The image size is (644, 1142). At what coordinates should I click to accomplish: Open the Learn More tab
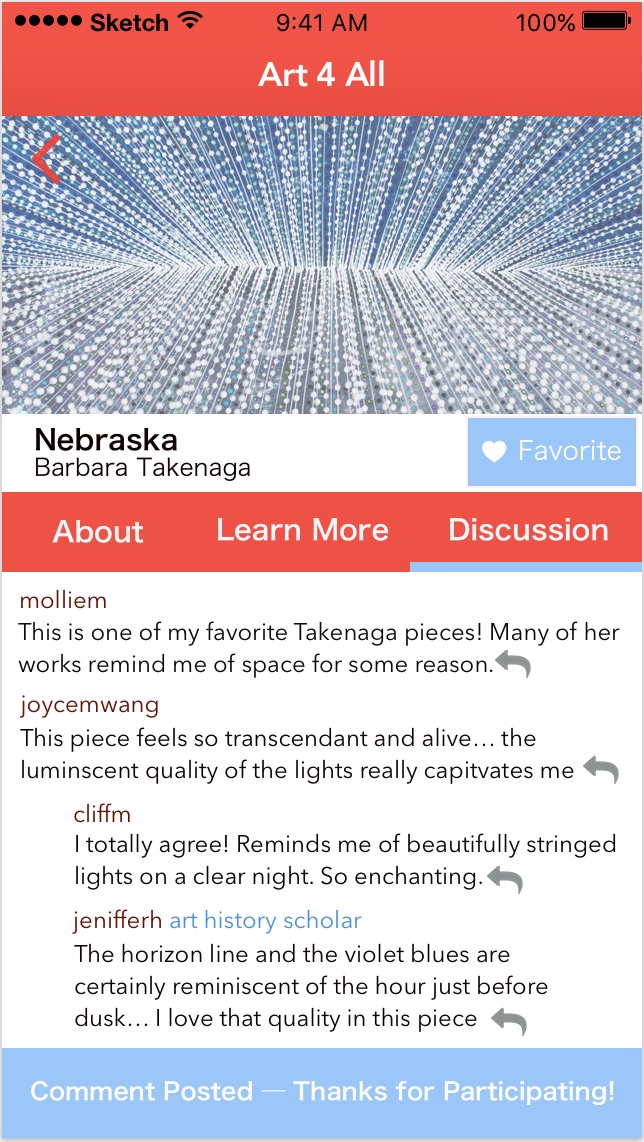[x=302, y=530]
